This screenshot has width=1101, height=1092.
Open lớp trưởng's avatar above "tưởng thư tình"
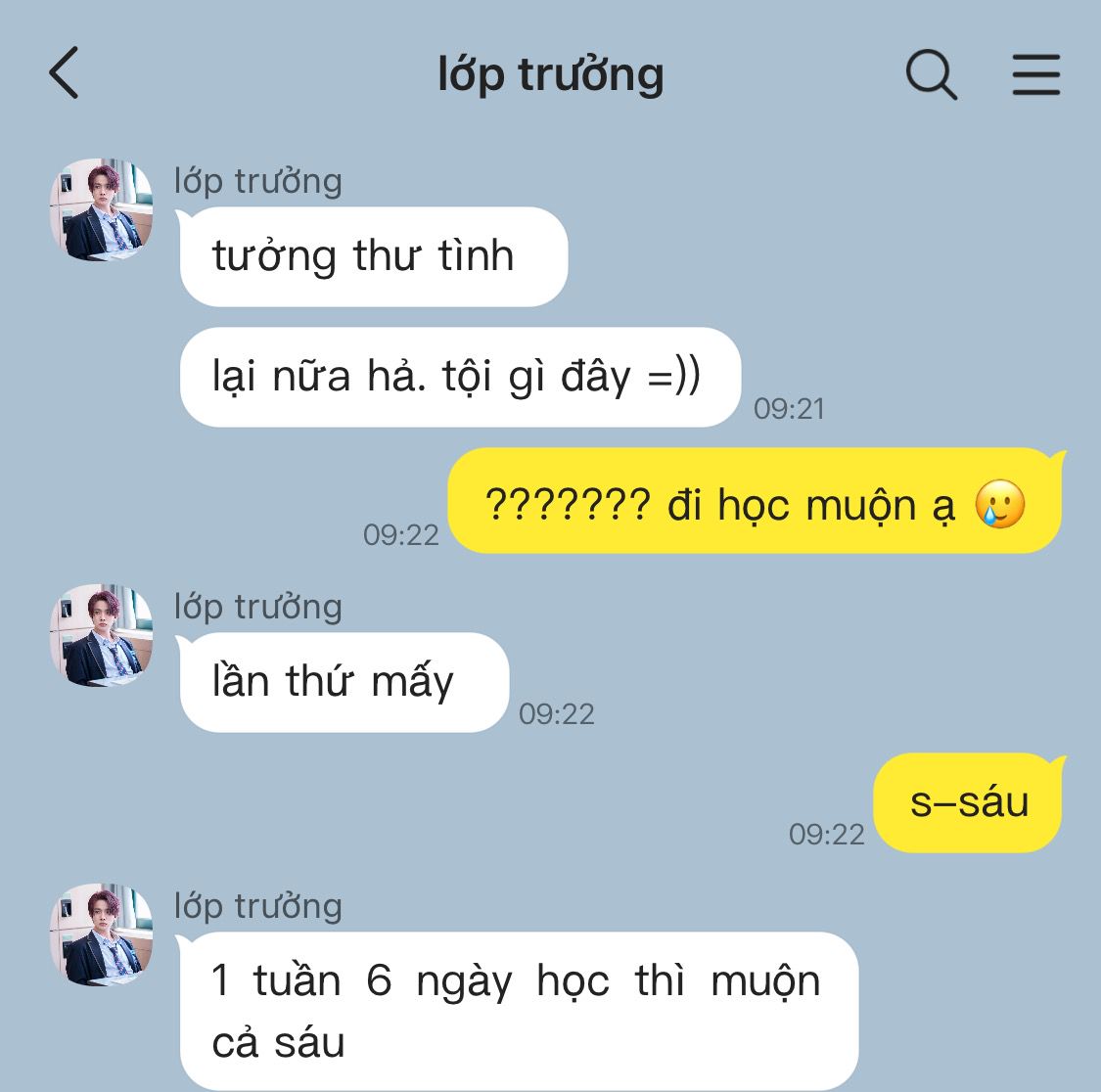click(102, 209)
